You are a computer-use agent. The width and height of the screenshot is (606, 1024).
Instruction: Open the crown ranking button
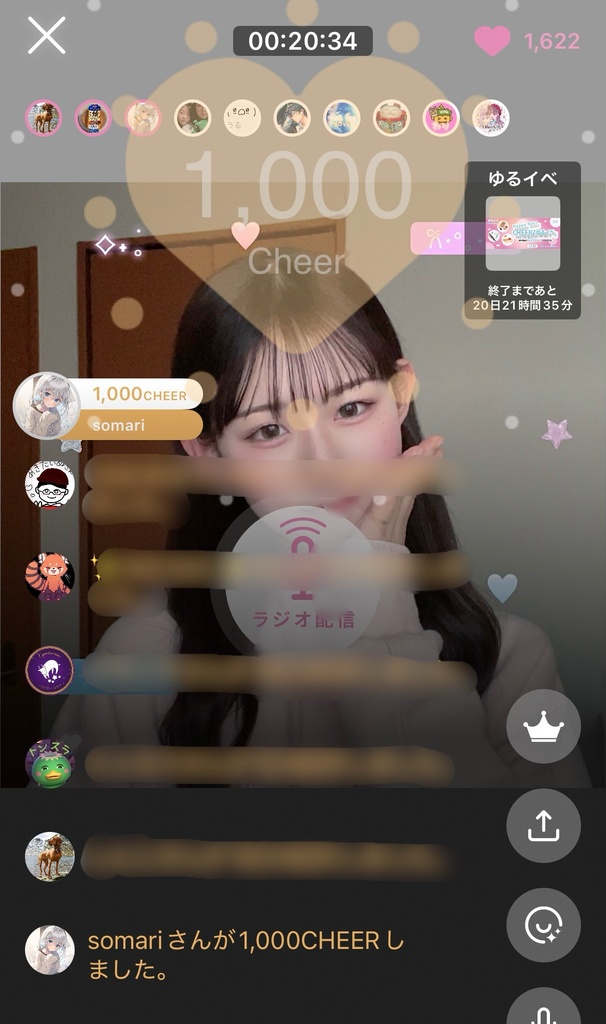tap(543, 727)
